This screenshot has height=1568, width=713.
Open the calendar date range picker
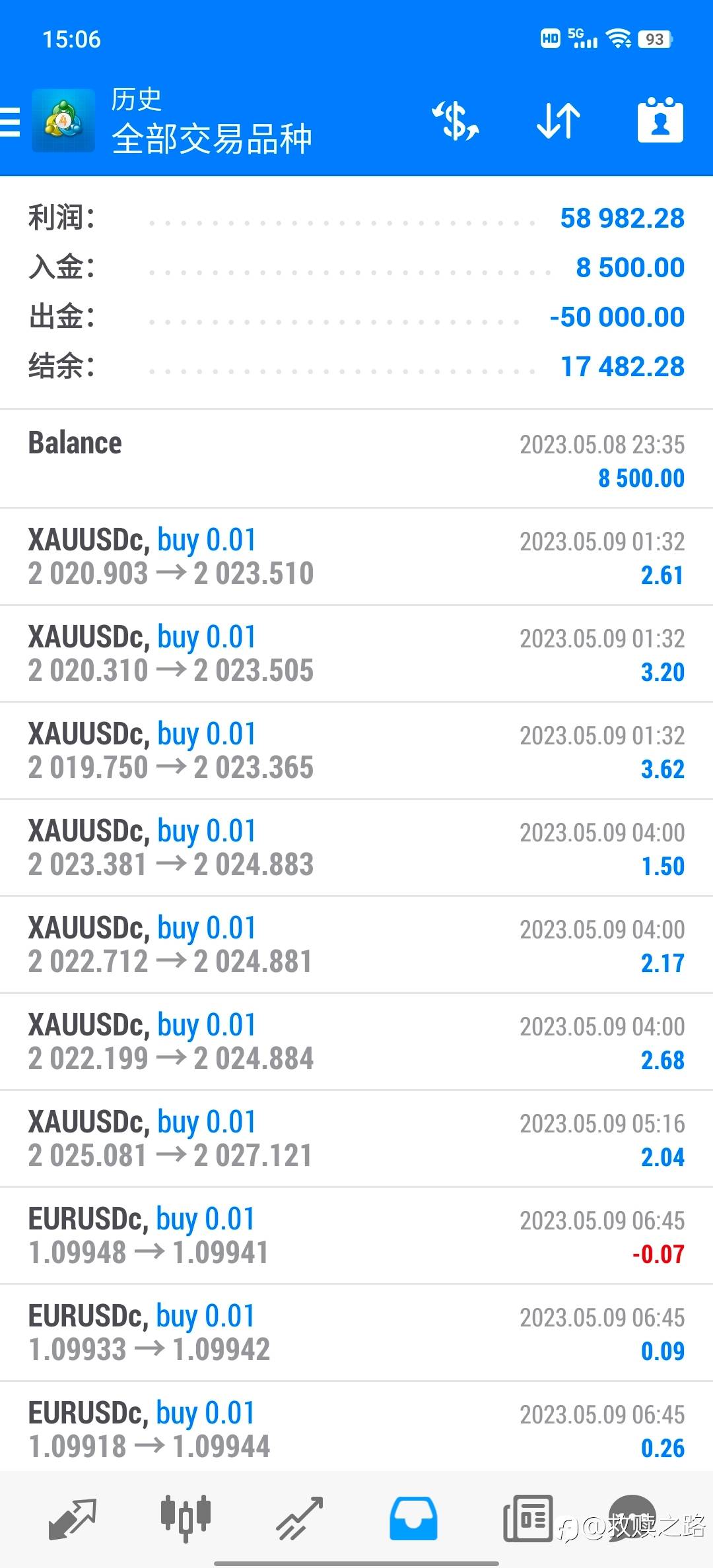660,121
